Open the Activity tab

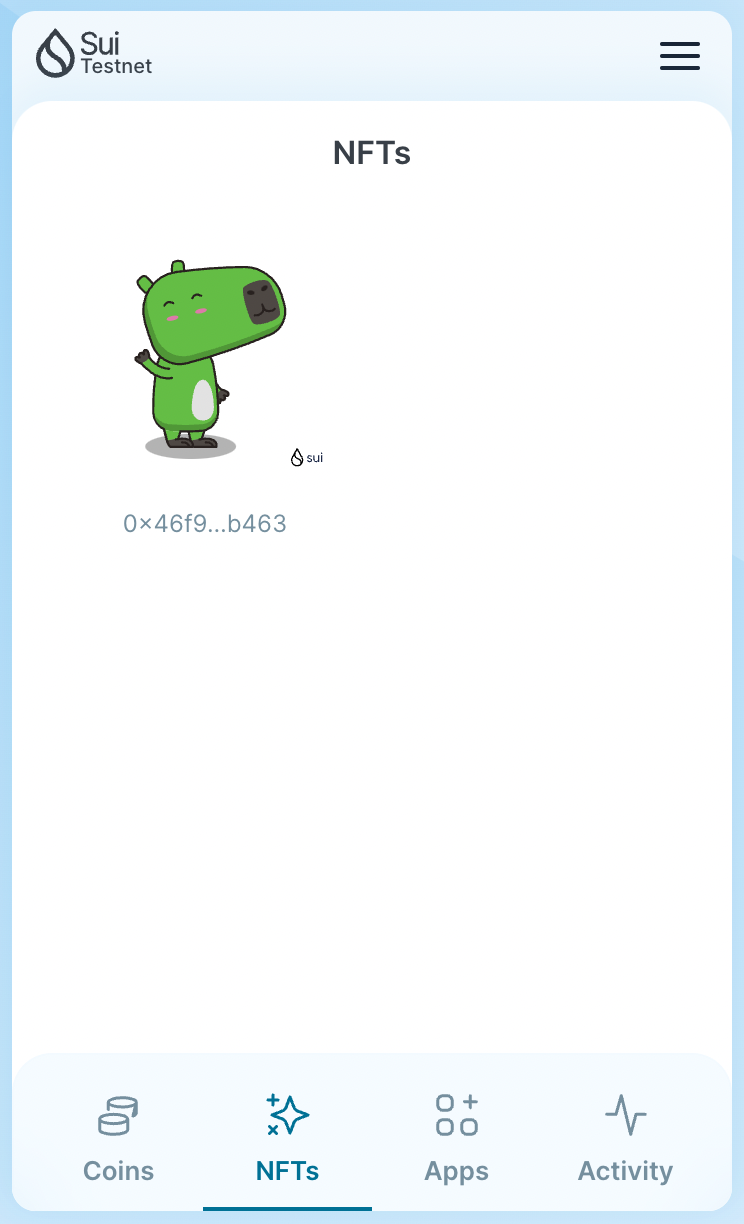[625, 1138]
